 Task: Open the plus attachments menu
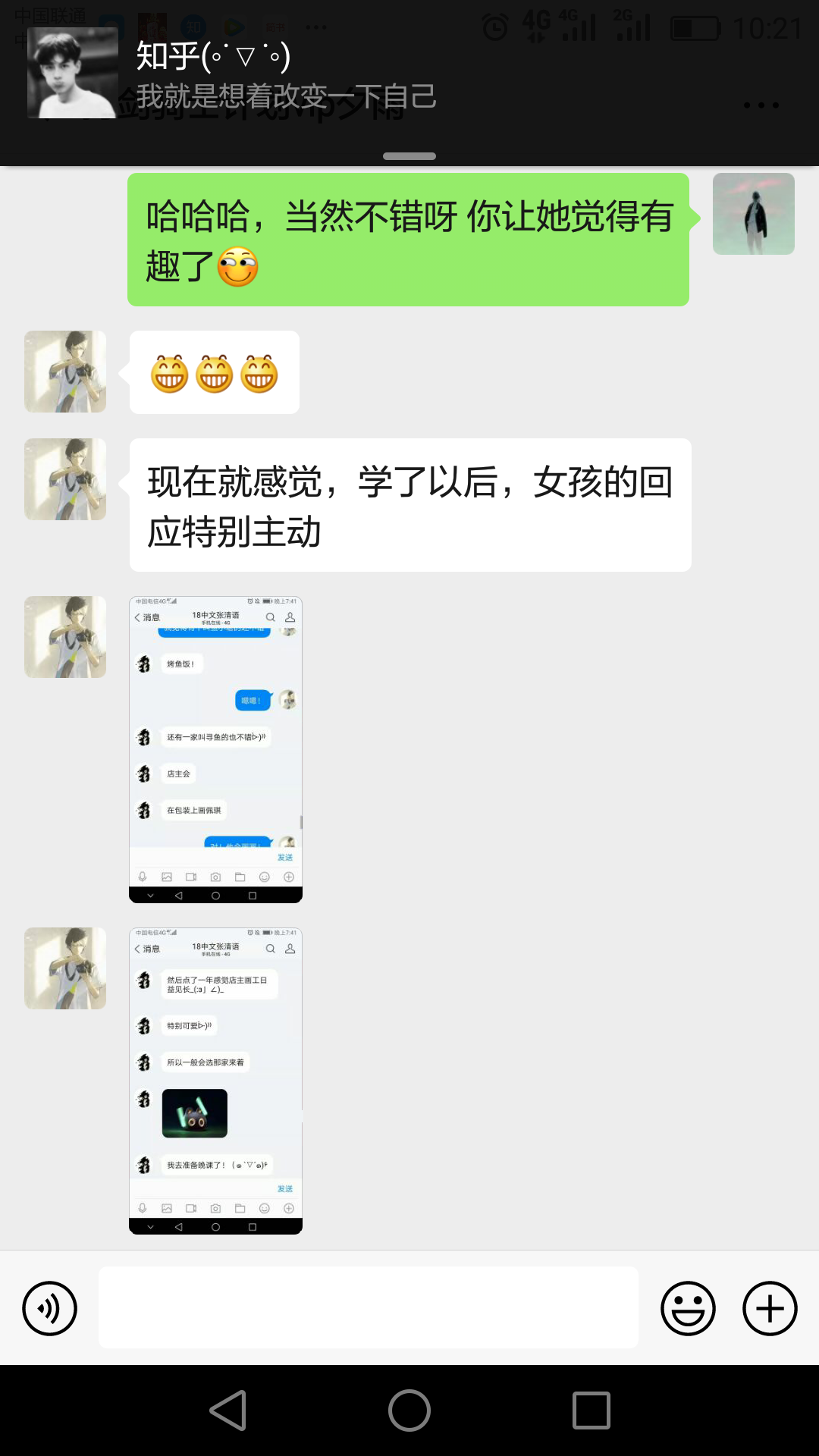[770, 1308]
